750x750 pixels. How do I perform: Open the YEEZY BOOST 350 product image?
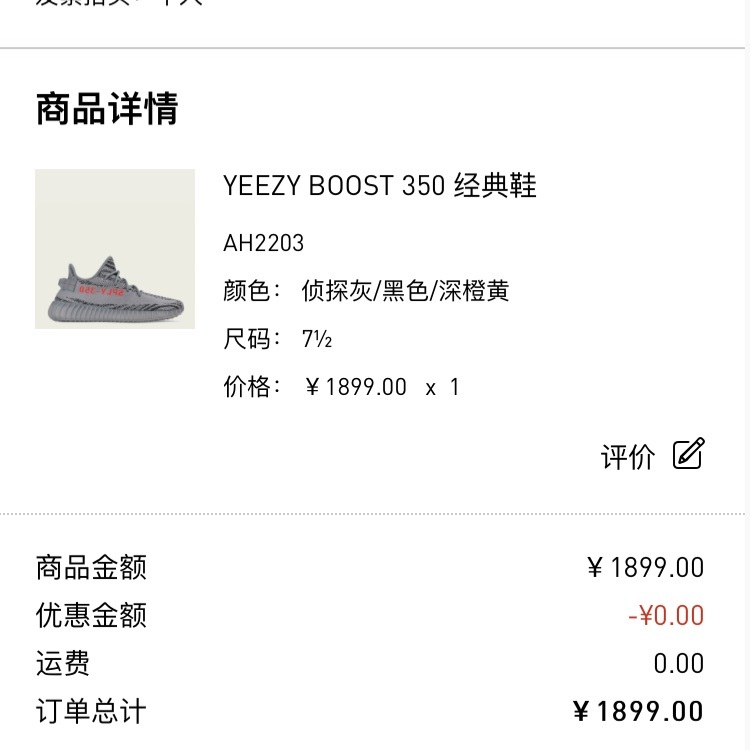point(115,249)
